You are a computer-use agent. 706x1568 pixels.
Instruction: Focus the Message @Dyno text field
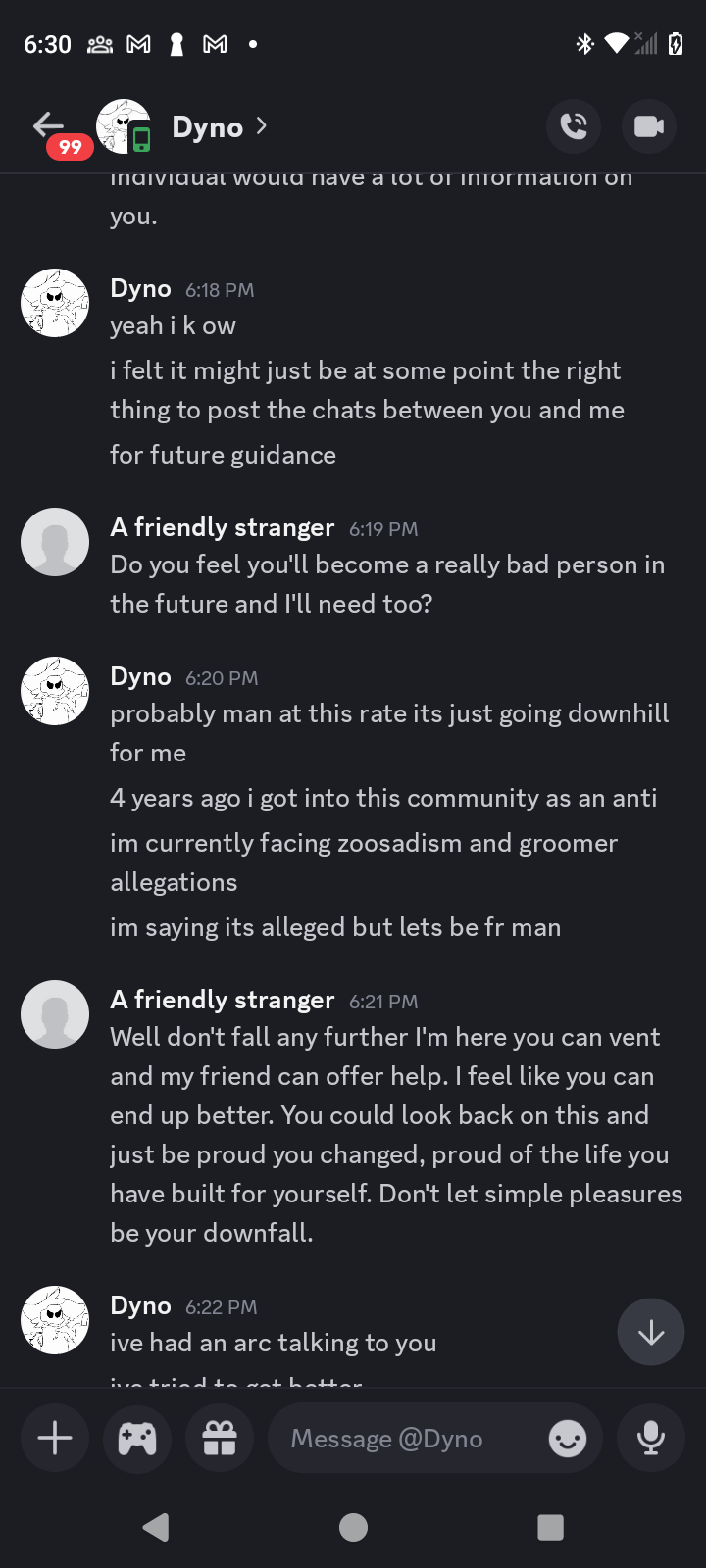pyautogui.click(x=402, y=1438)
